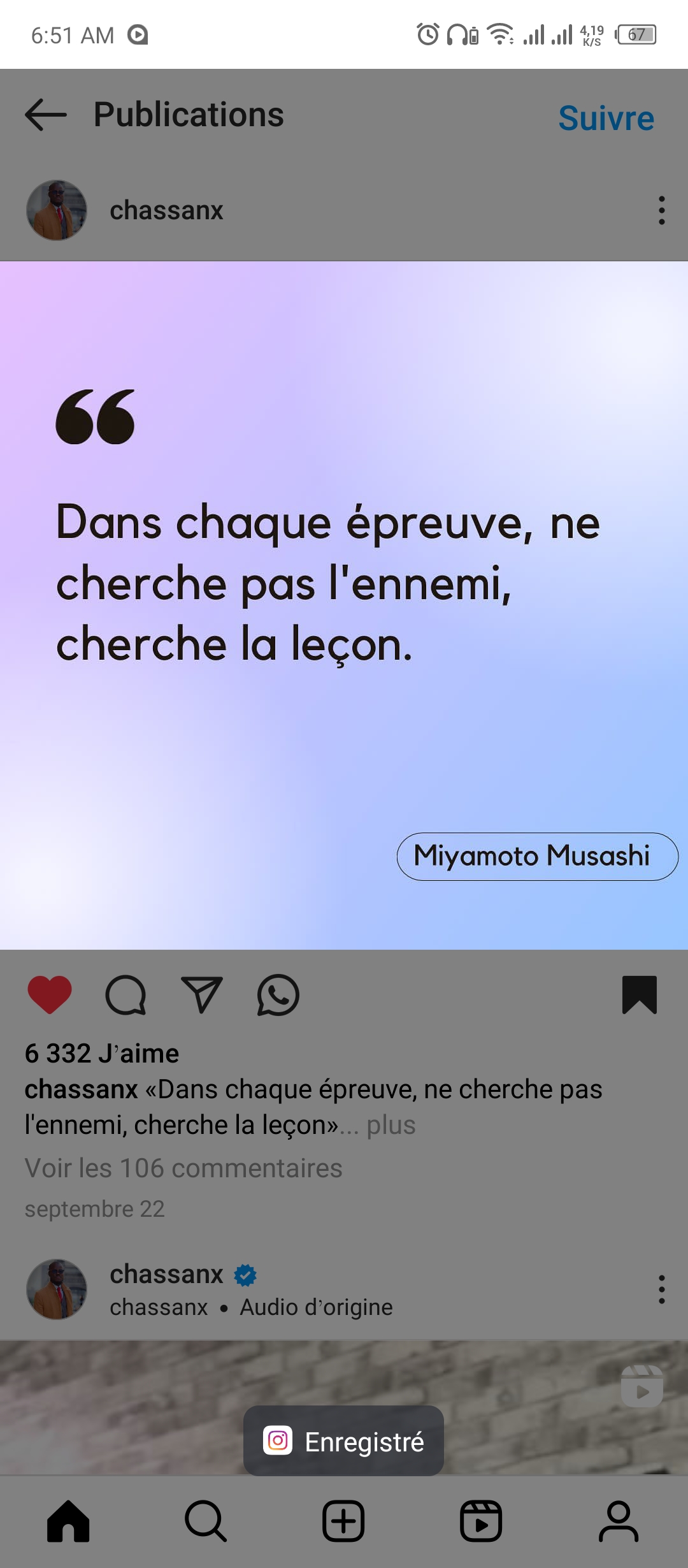The height and width of the screenshot is (1568, 688).
Task: Expand the caption with "plus"
Action: [x=391, y=1125]
